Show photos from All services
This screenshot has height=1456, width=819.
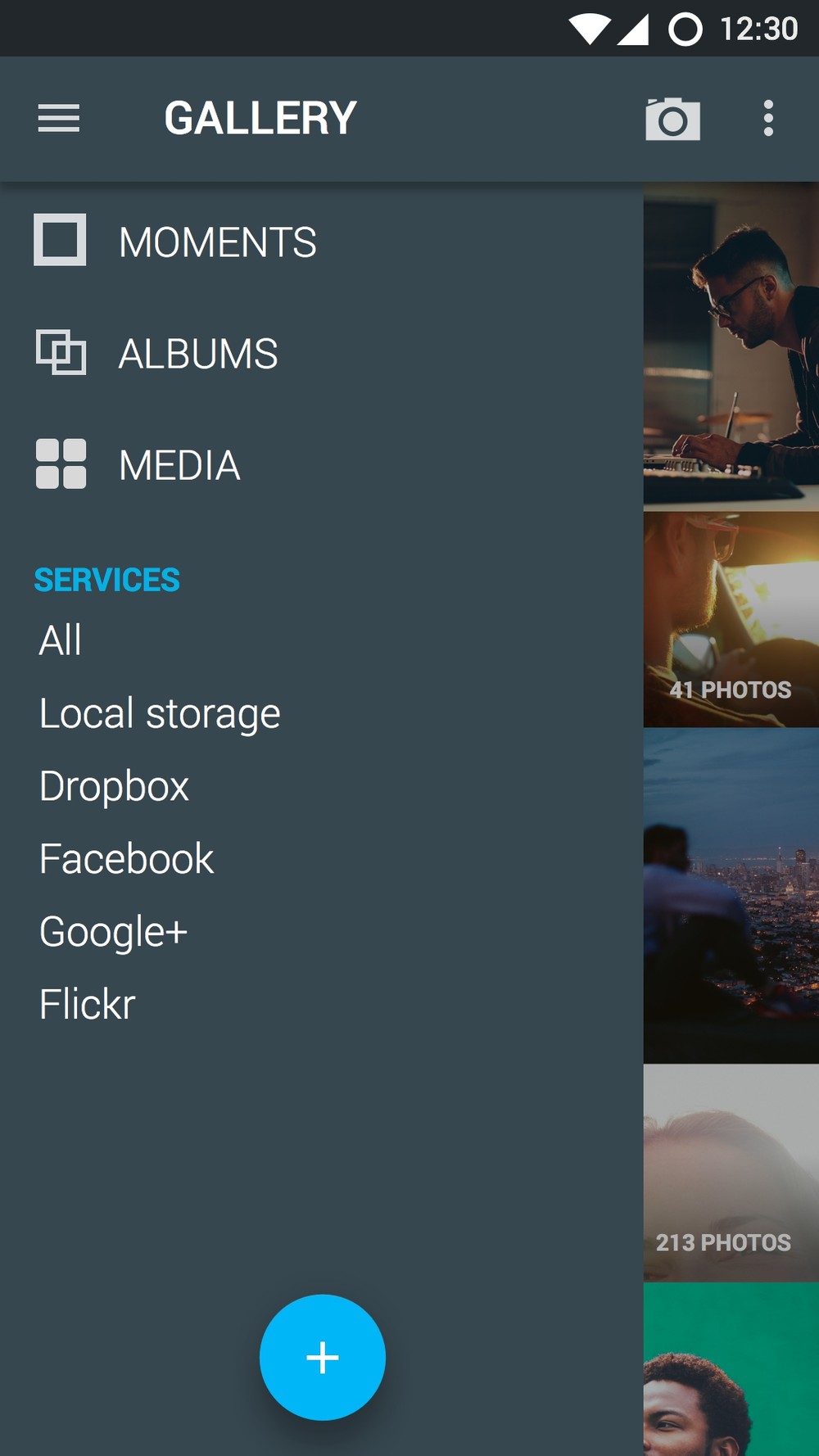(61, 640)
